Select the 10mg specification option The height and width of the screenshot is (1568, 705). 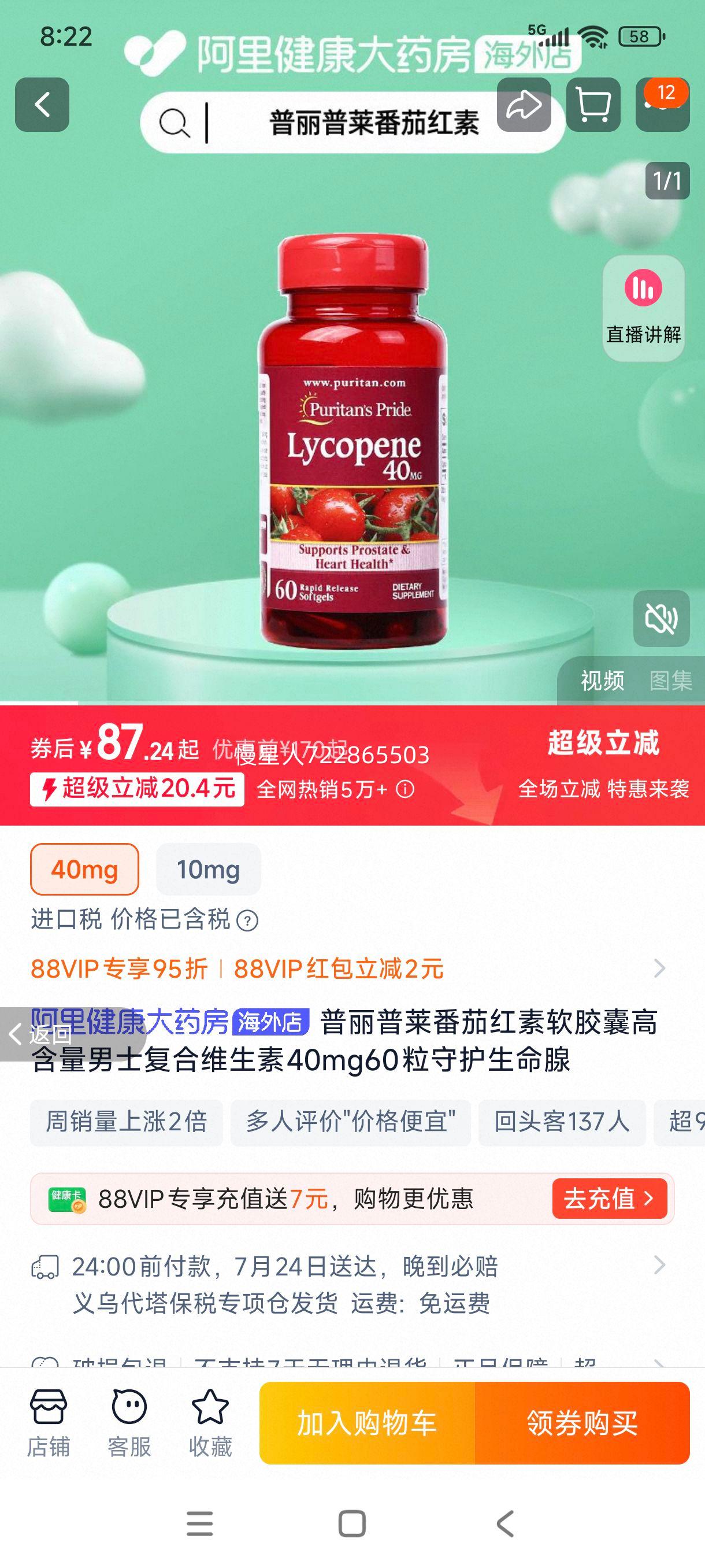coord(208,870)
